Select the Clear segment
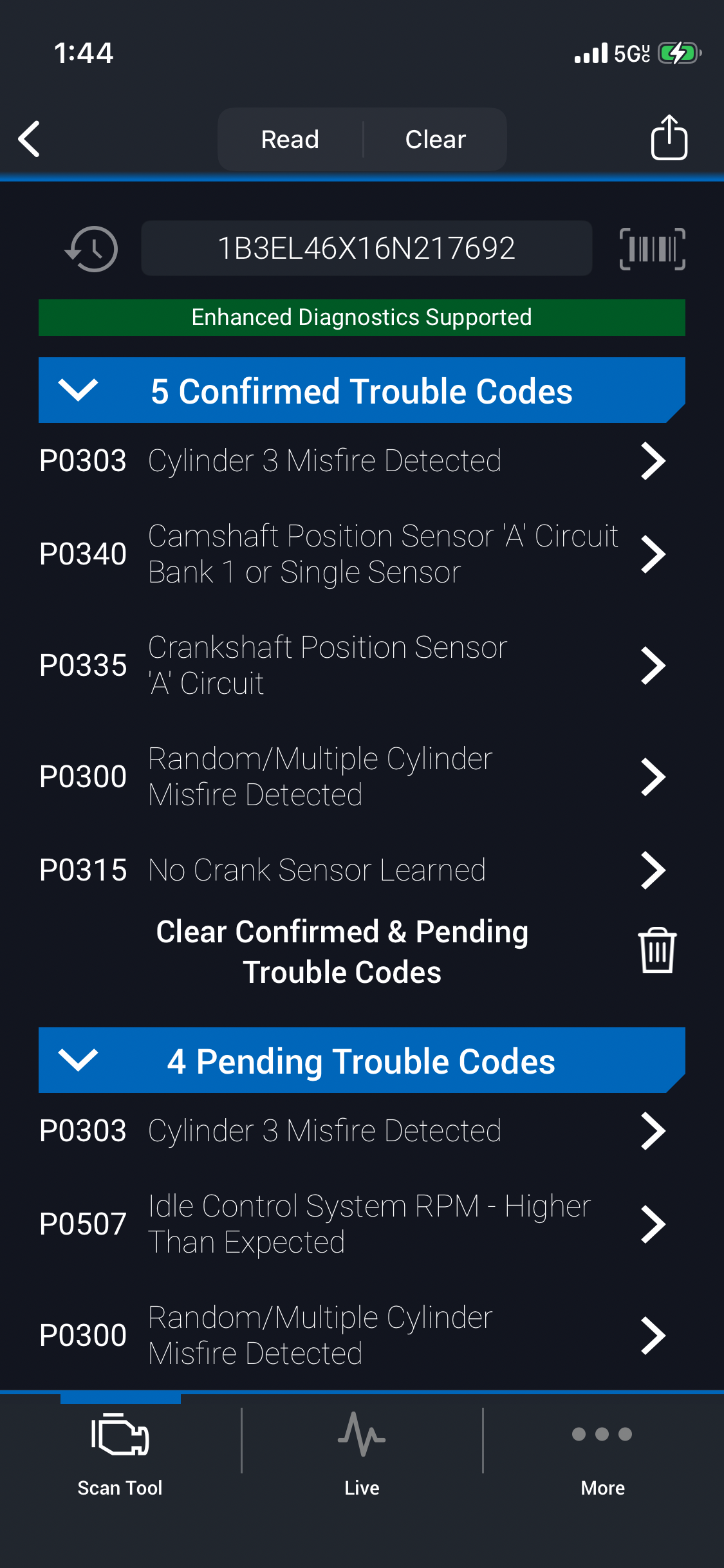724x1568 pixels. (x=436, y=140)
